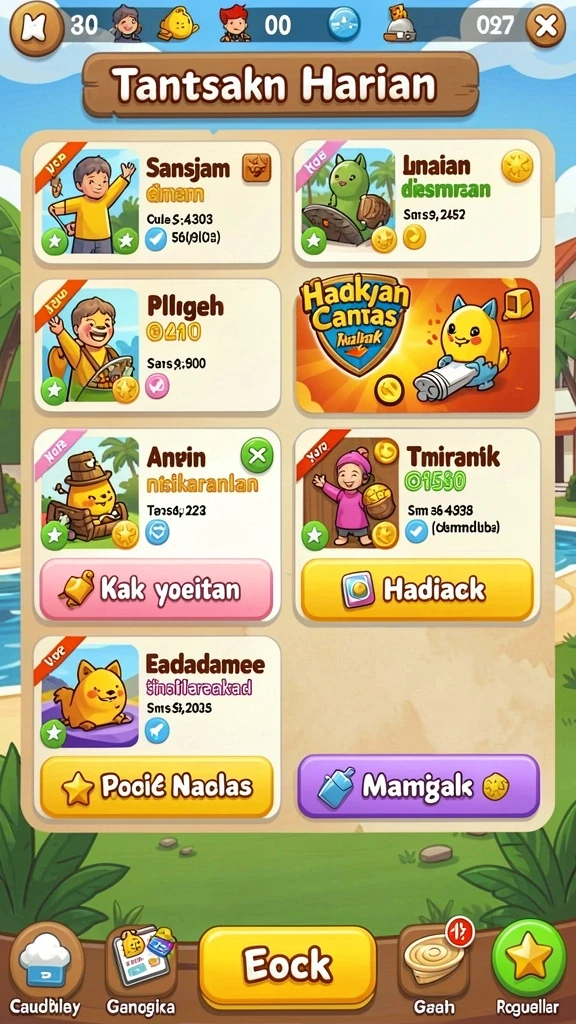Image resolution: width=576 pixels, height=1024 pixels.
Task: Switch to the Caudbiley tab
Action: (46, 970)
